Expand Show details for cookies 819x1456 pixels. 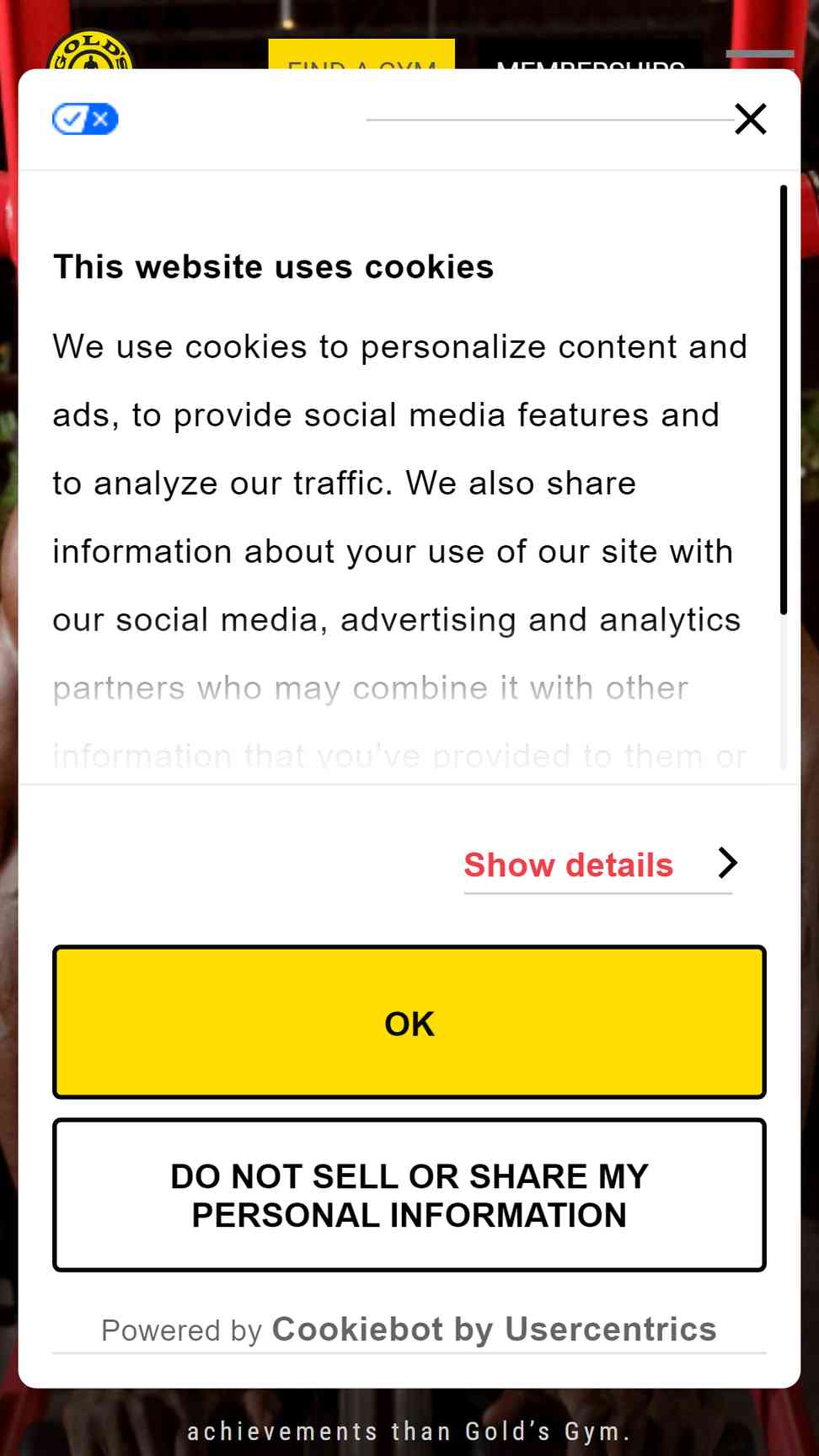point(598,864)
